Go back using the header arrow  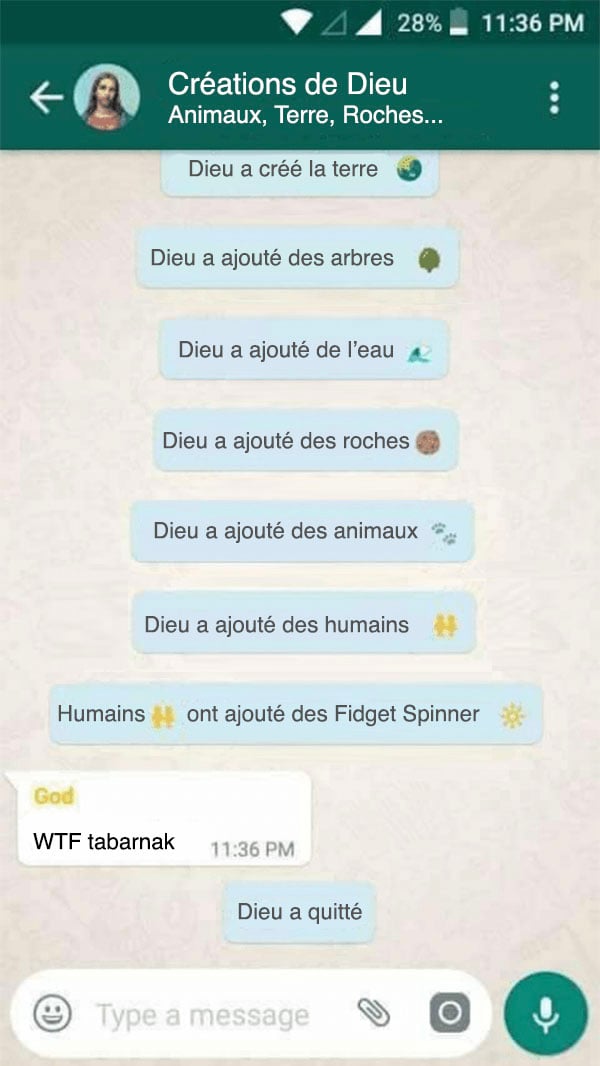tap(46, 99)
